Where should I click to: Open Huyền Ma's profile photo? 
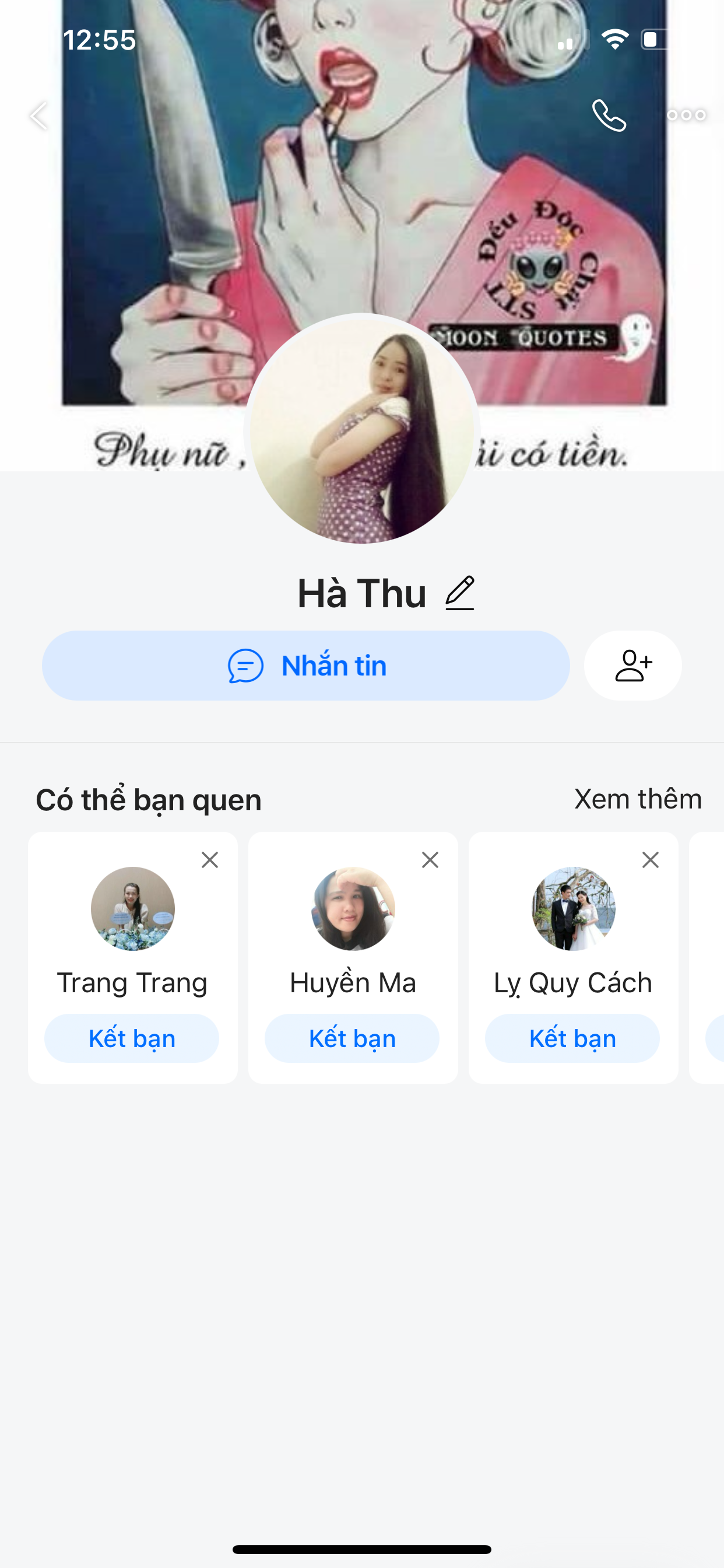pos(353,908)
